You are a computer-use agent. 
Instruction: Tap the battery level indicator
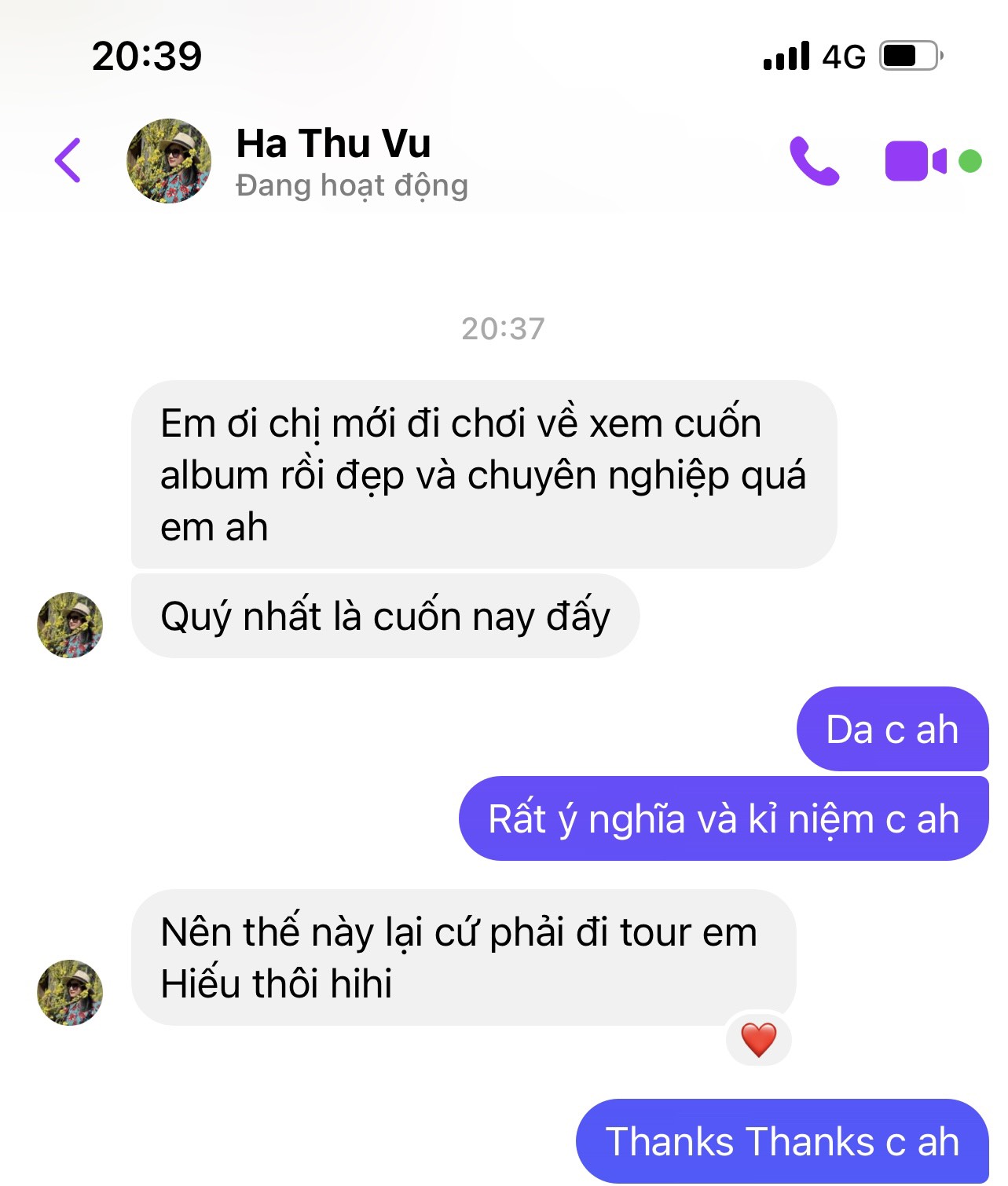904,55
